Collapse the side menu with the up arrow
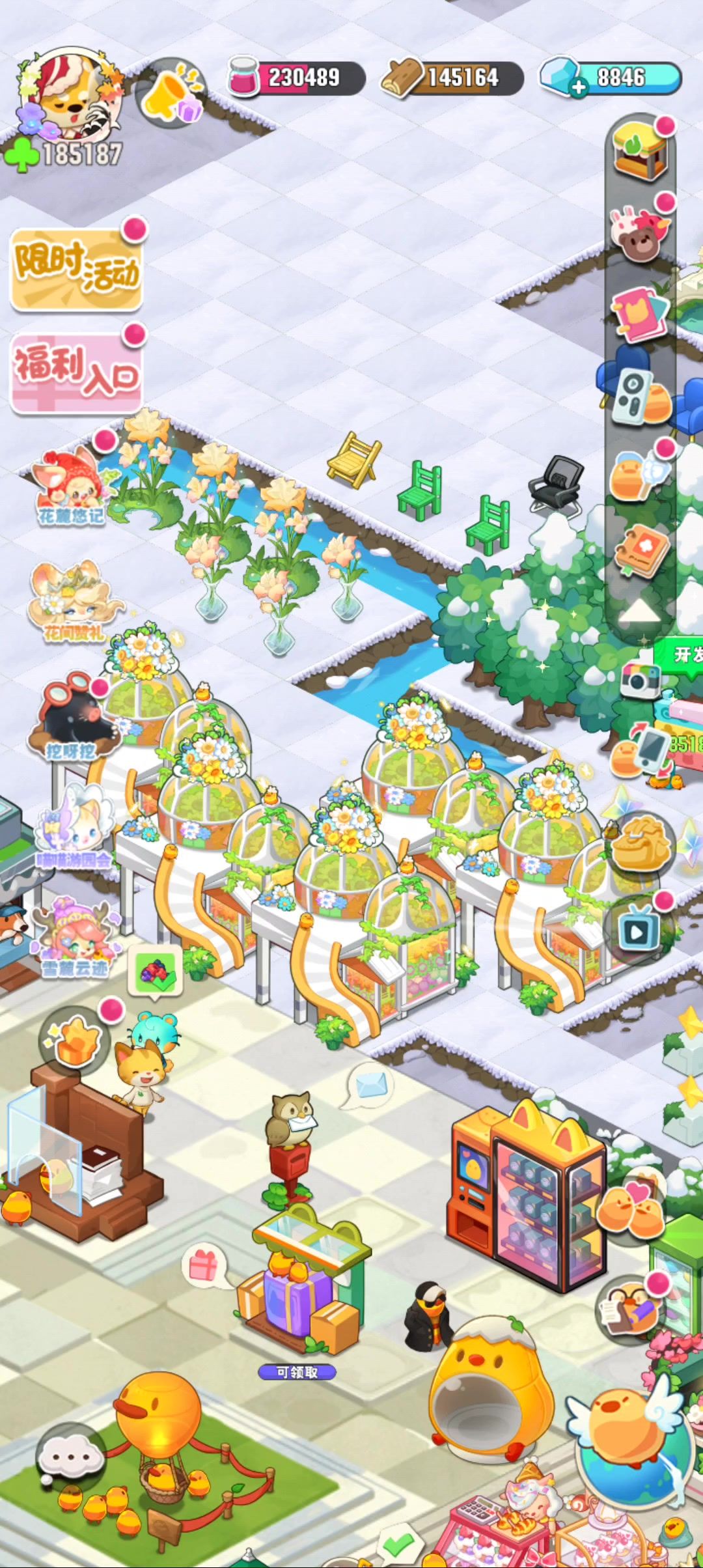The width and height of the screenshot is (703, 1568). coord(639,611)
